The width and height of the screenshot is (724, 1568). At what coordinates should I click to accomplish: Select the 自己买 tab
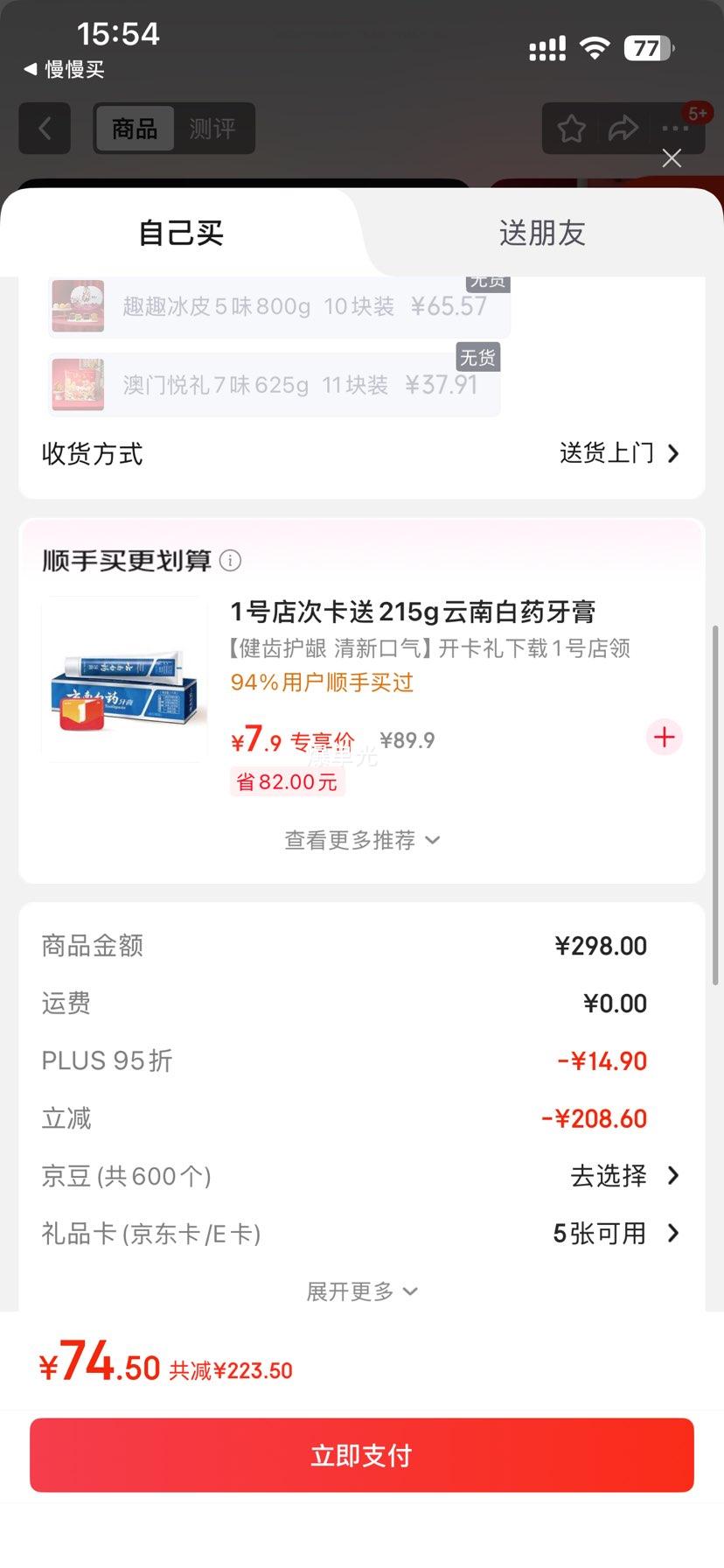coord(181,233)
